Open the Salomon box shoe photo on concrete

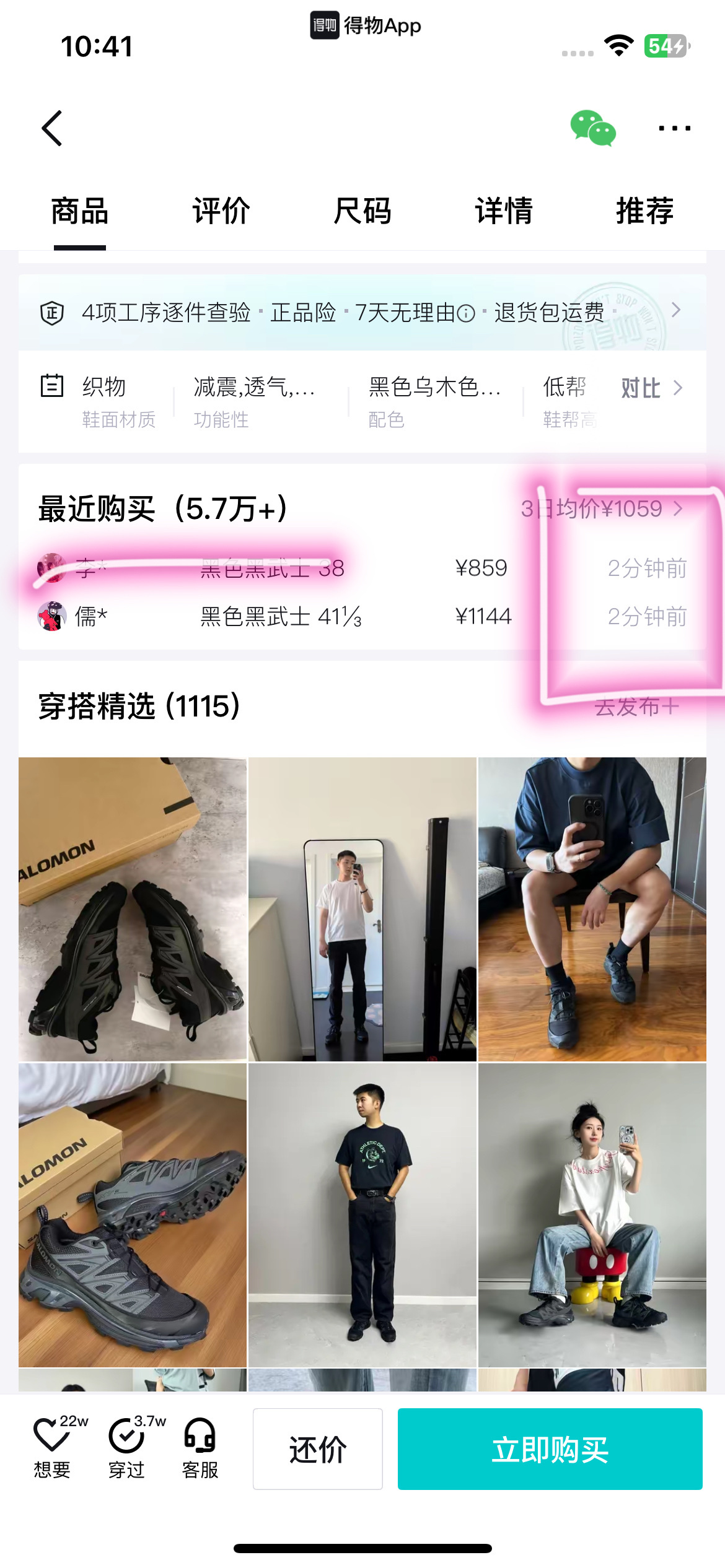133,909
